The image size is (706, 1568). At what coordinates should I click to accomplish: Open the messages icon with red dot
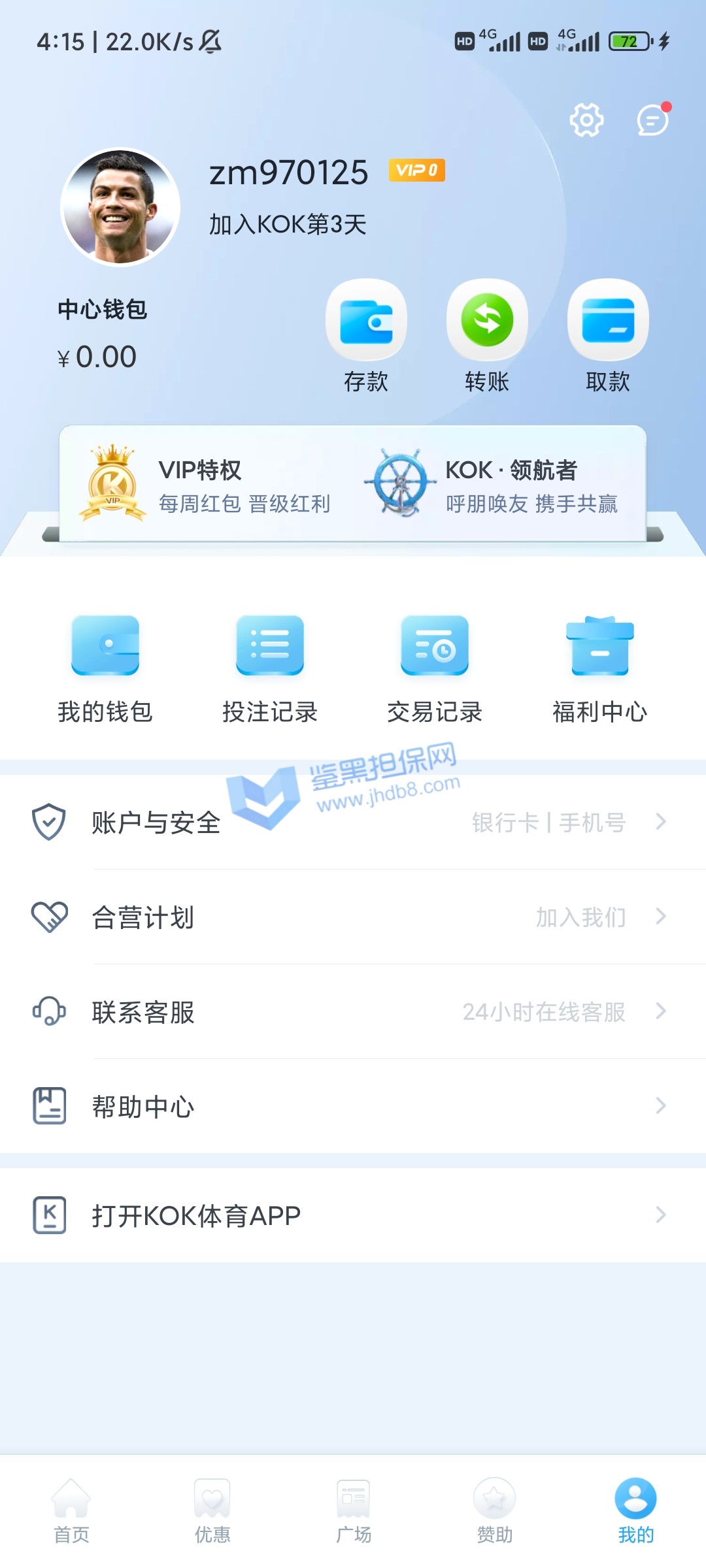tap(652, 120)
